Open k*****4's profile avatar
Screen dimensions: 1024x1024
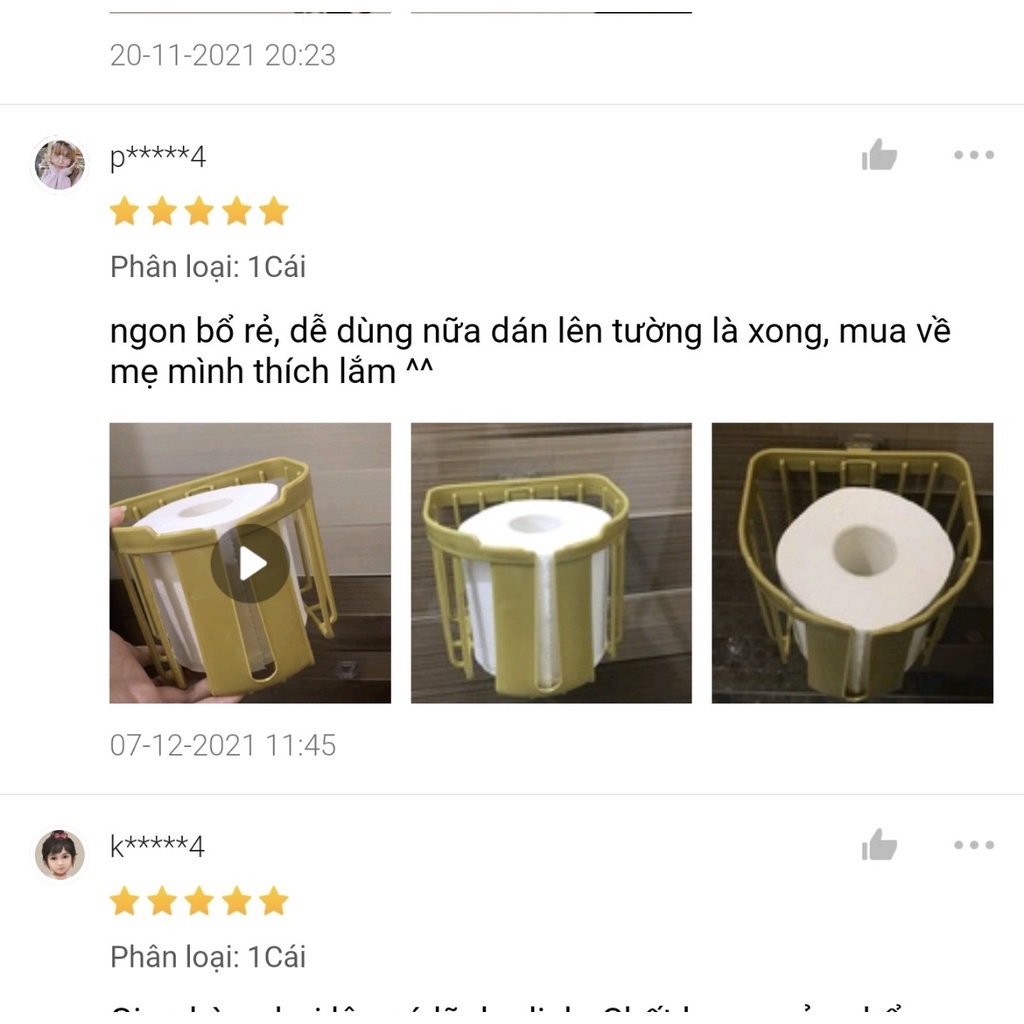pyautogui.click(x=60, y=854)
